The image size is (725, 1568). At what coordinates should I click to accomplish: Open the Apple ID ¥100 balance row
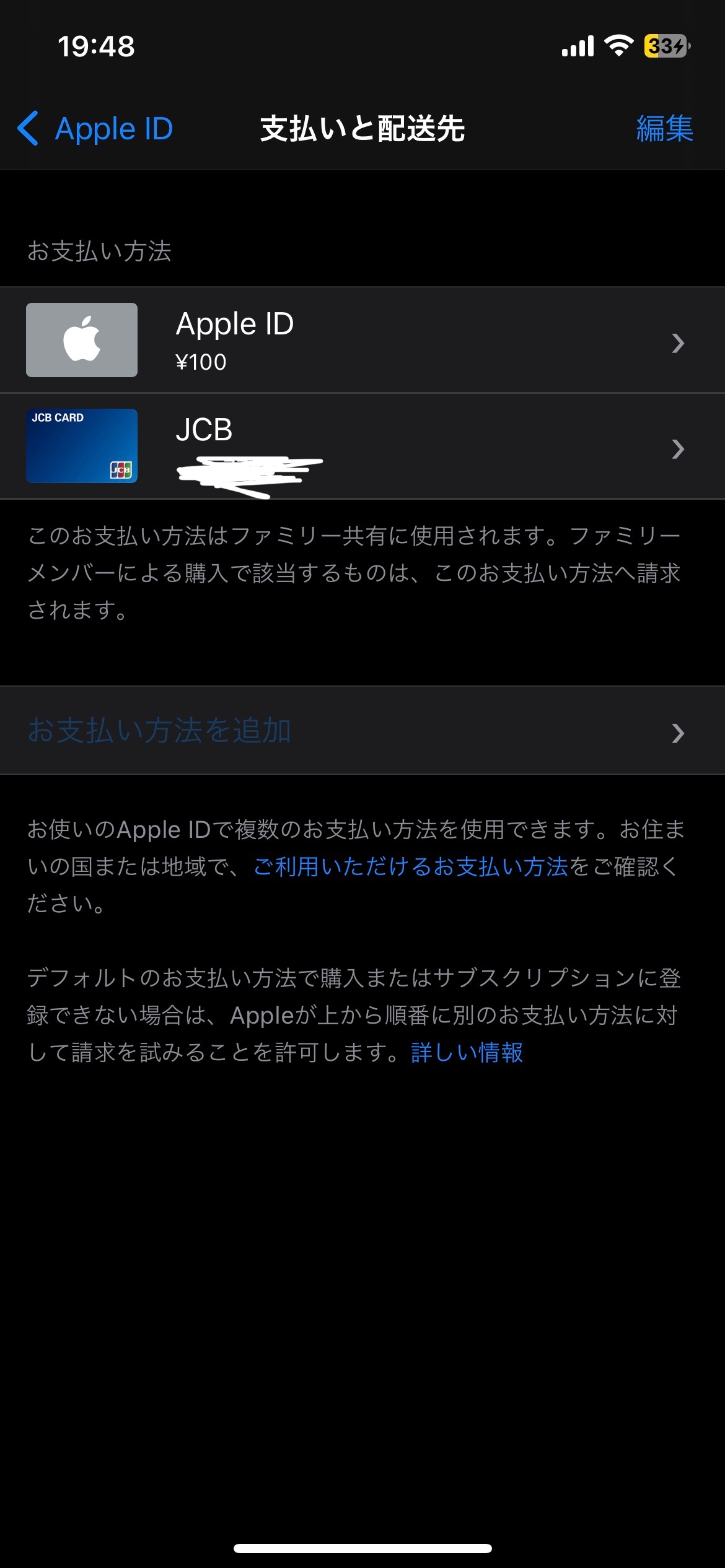[x=362, y=340]
